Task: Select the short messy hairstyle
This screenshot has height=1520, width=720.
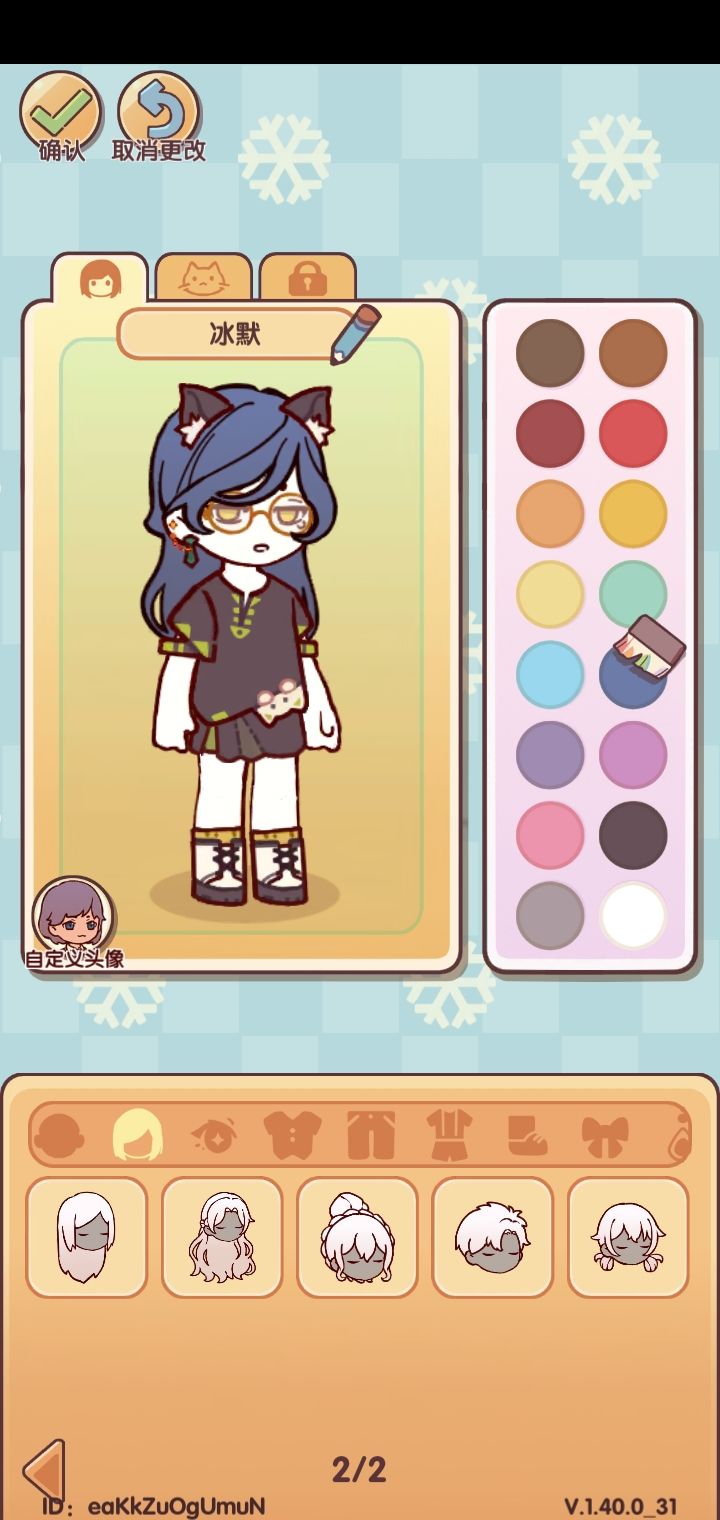Action: pyautogui.click(x=492, y=1237)
